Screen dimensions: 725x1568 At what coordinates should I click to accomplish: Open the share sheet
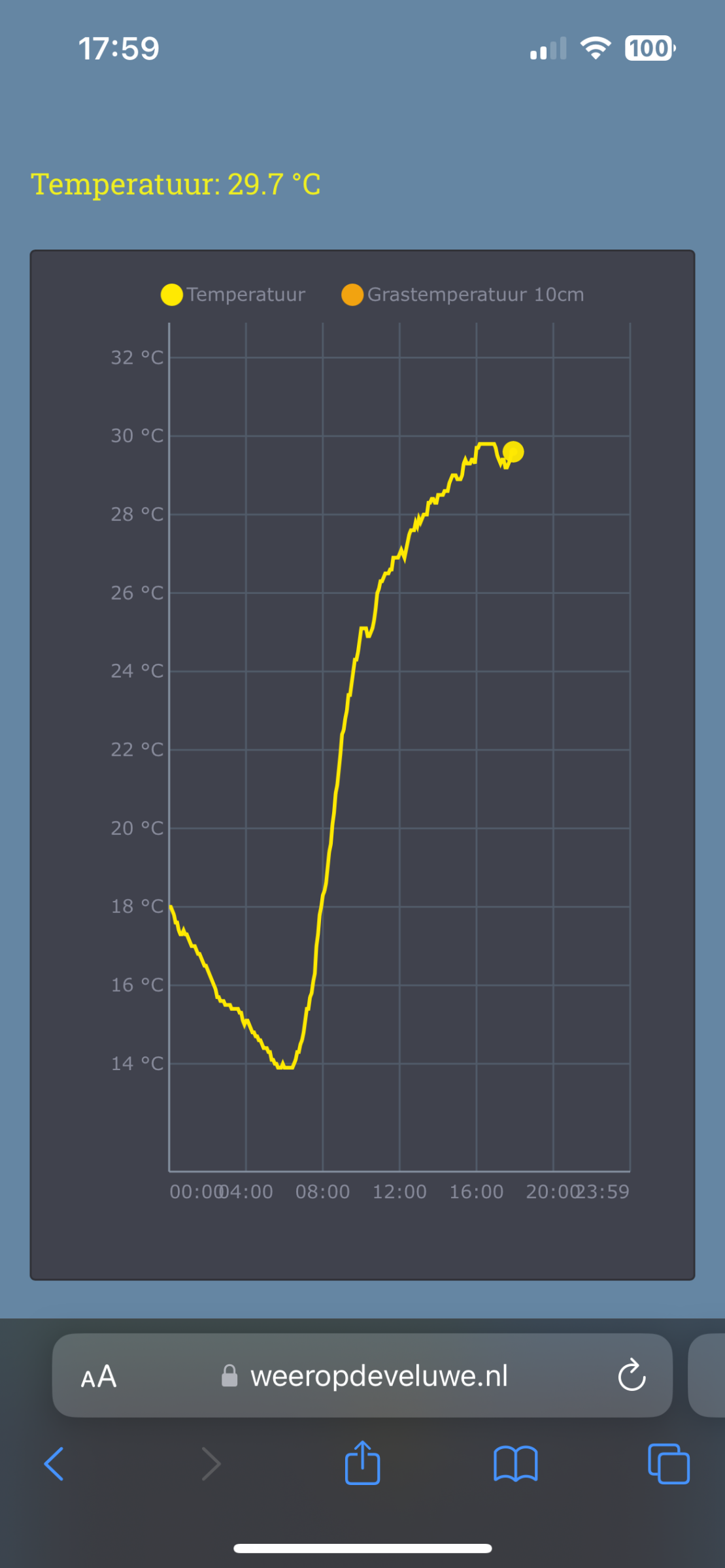pyautogui.click(x=362, y=1462)
